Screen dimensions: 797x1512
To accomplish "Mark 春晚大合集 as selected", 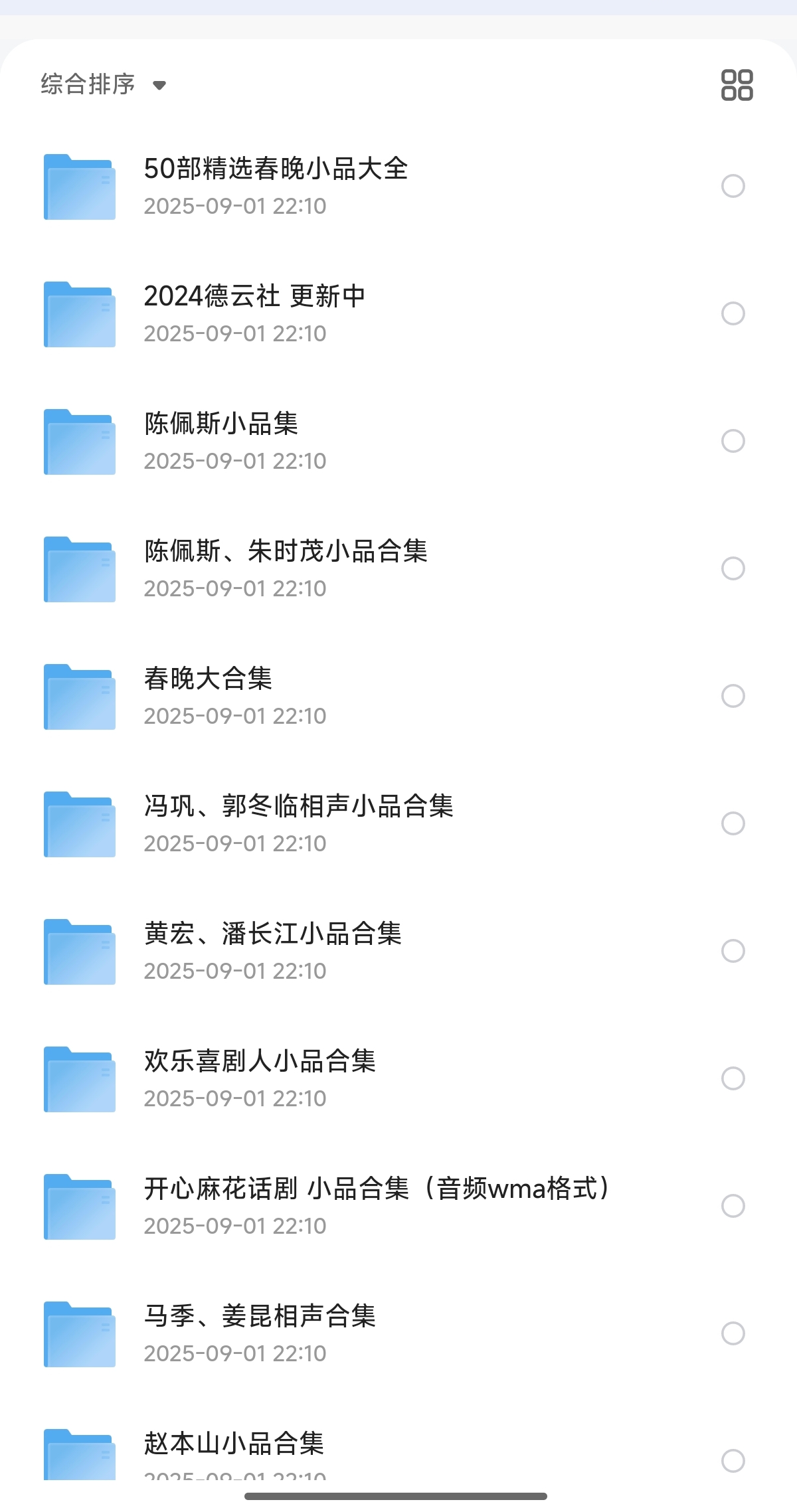I will pyautogui.click(x=733, y=696).
